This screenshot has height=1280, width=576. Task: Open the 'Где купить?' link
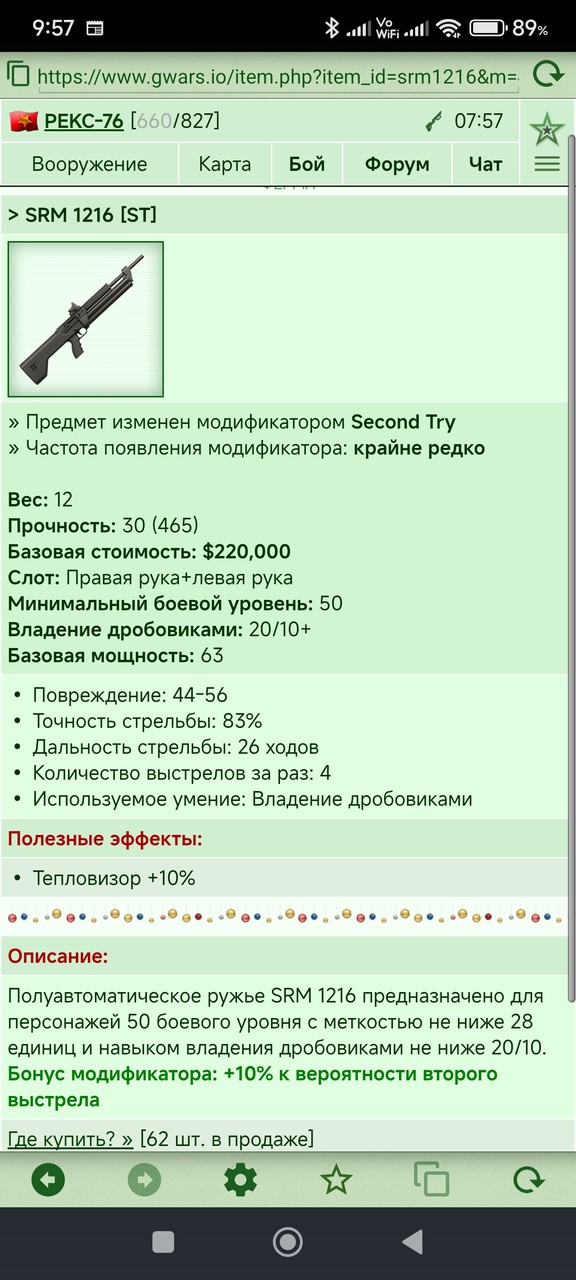click(70, 1138)
